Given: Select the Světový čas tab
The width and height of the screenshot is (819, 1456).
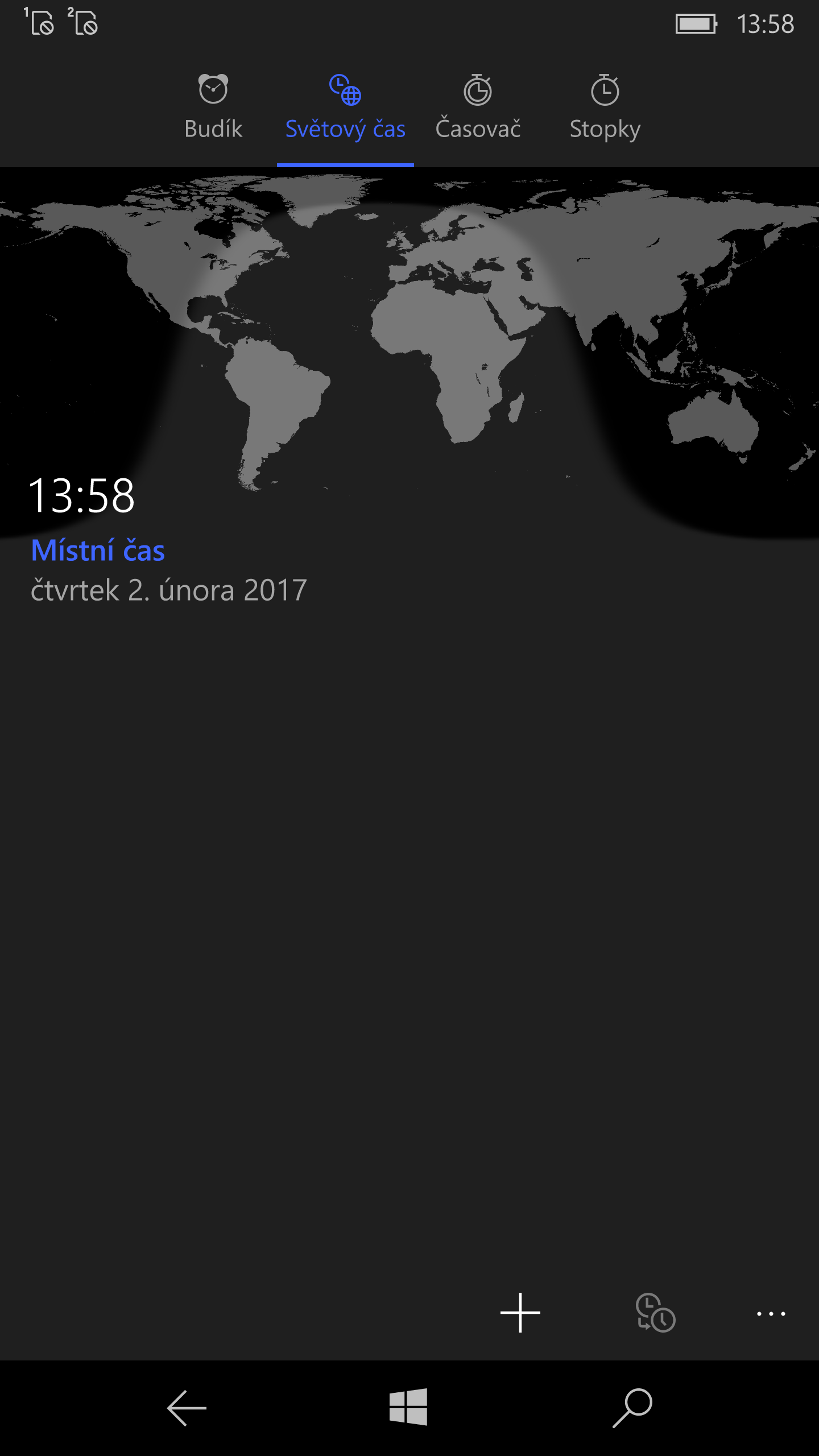Looking at the screenshot, I should [x=345, y=108].
